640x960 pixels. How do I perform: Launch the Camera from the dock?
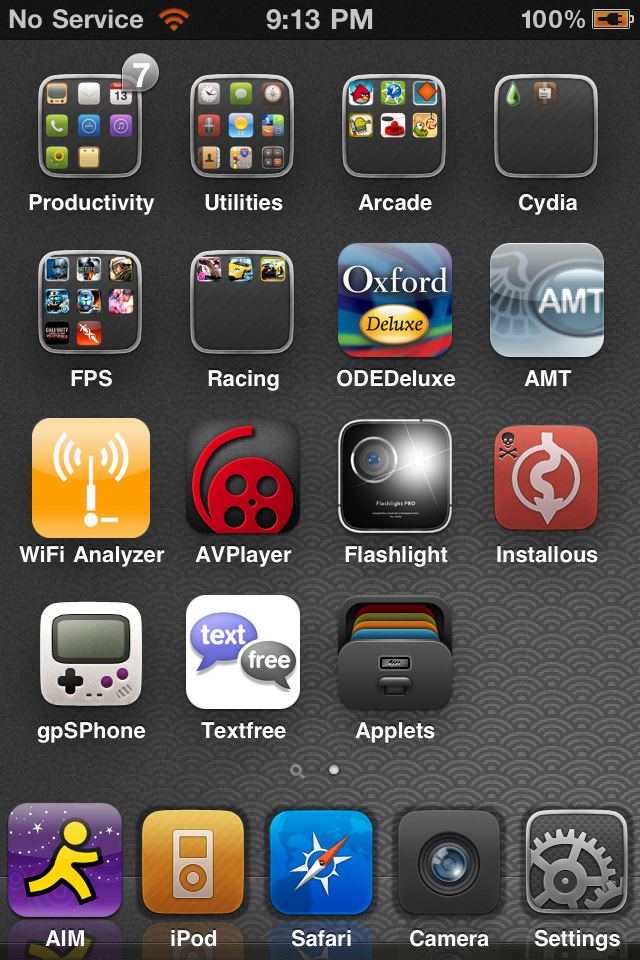pyautogui.click(x=449, y=862)
